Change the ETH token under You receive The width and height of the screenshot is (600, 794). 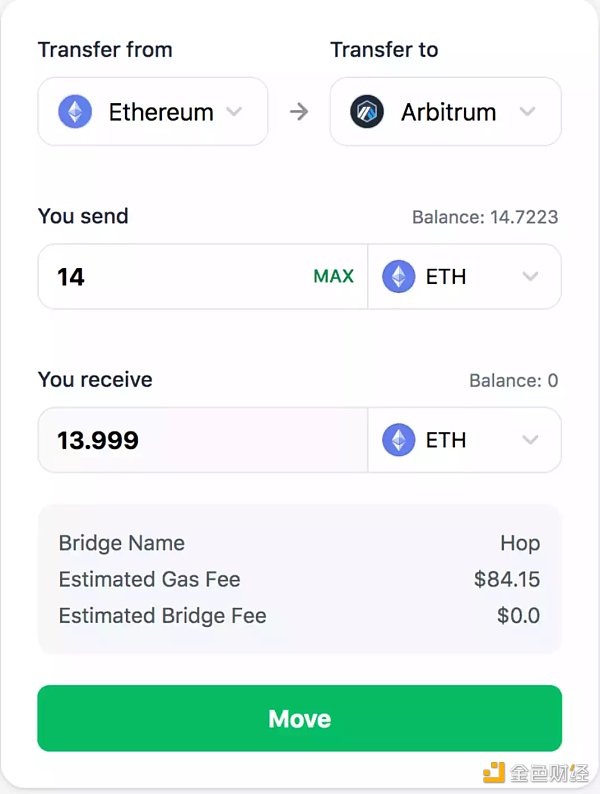tap(463, 440)
